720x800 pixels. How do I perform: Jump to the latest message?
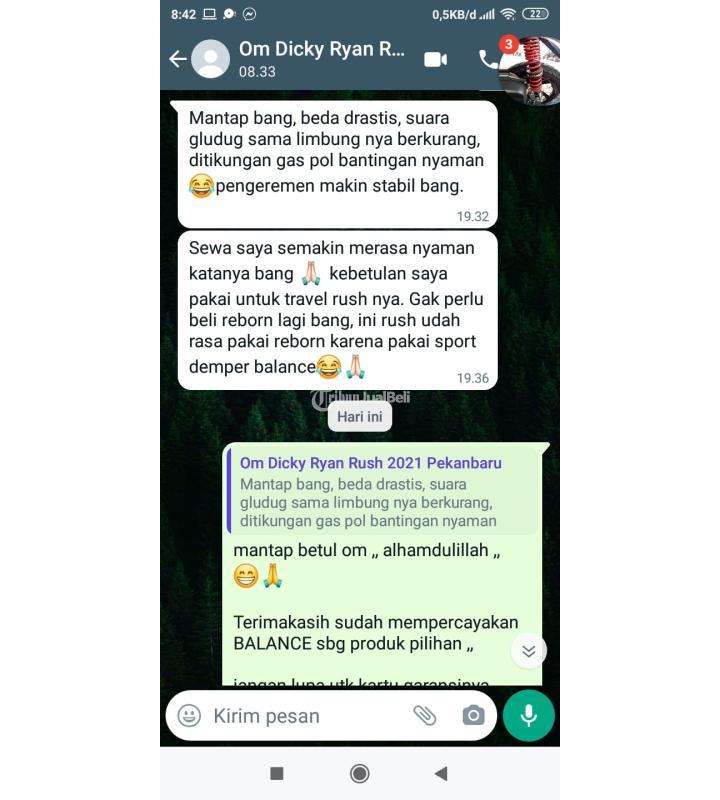(x=528, y=651)
